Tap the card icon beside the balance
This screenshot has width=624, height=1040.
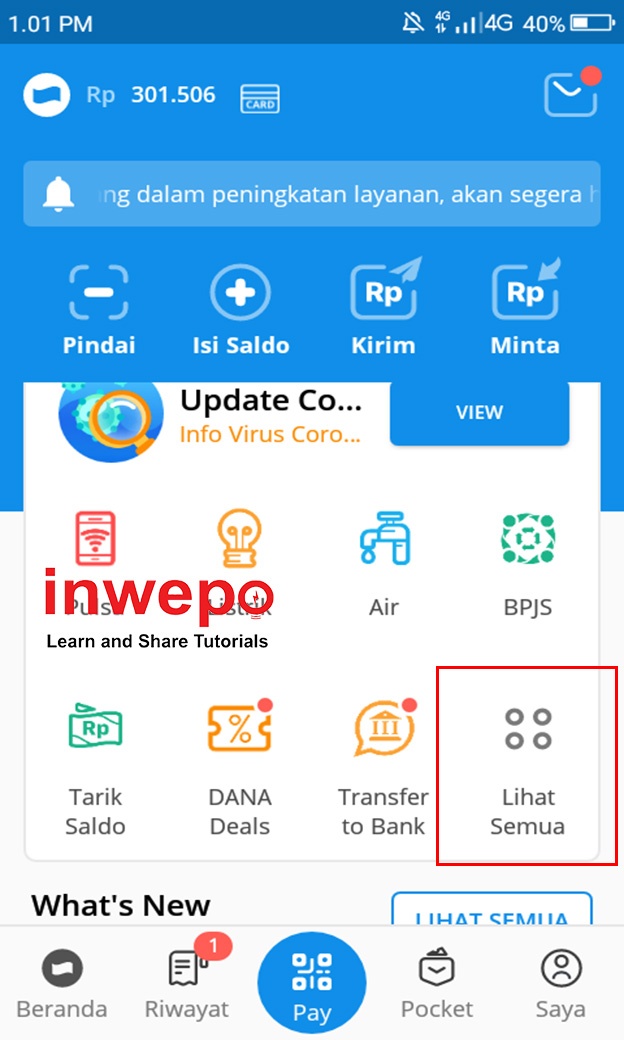260,98
